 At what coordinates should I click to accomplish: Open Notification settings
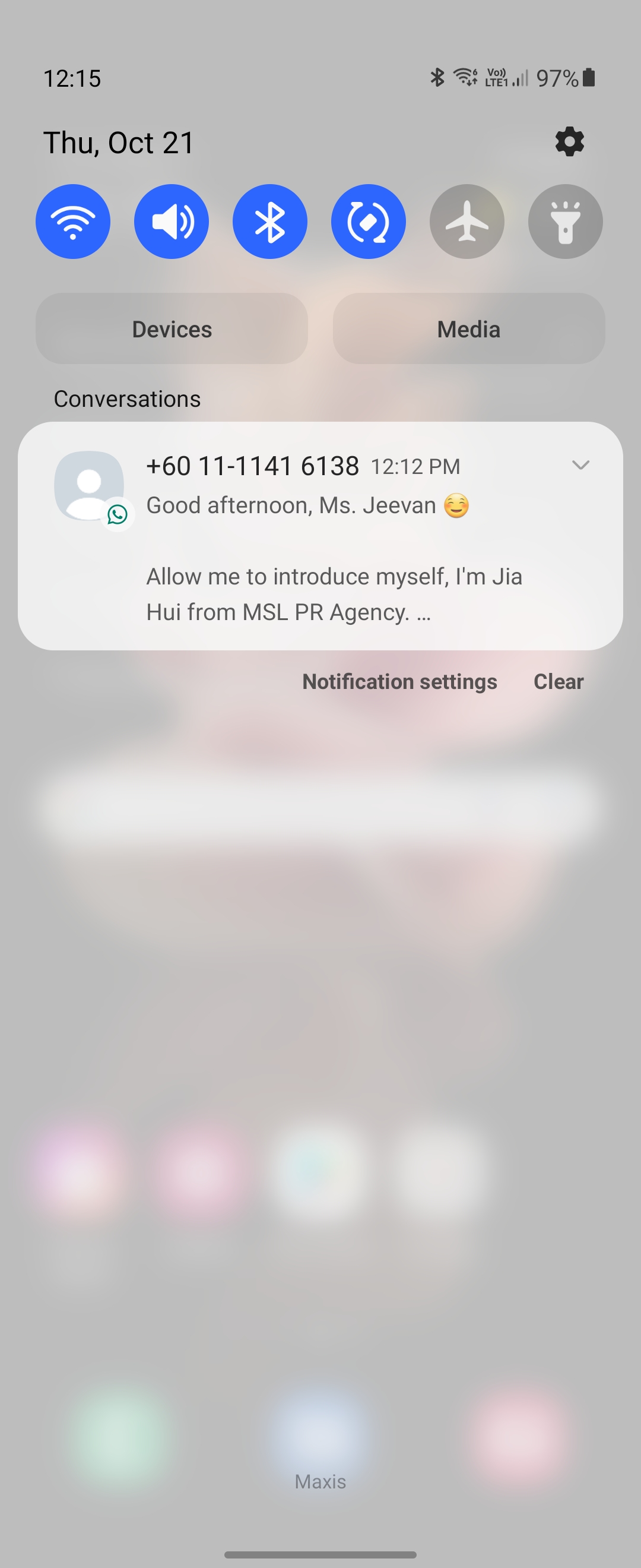click(399, 682)
